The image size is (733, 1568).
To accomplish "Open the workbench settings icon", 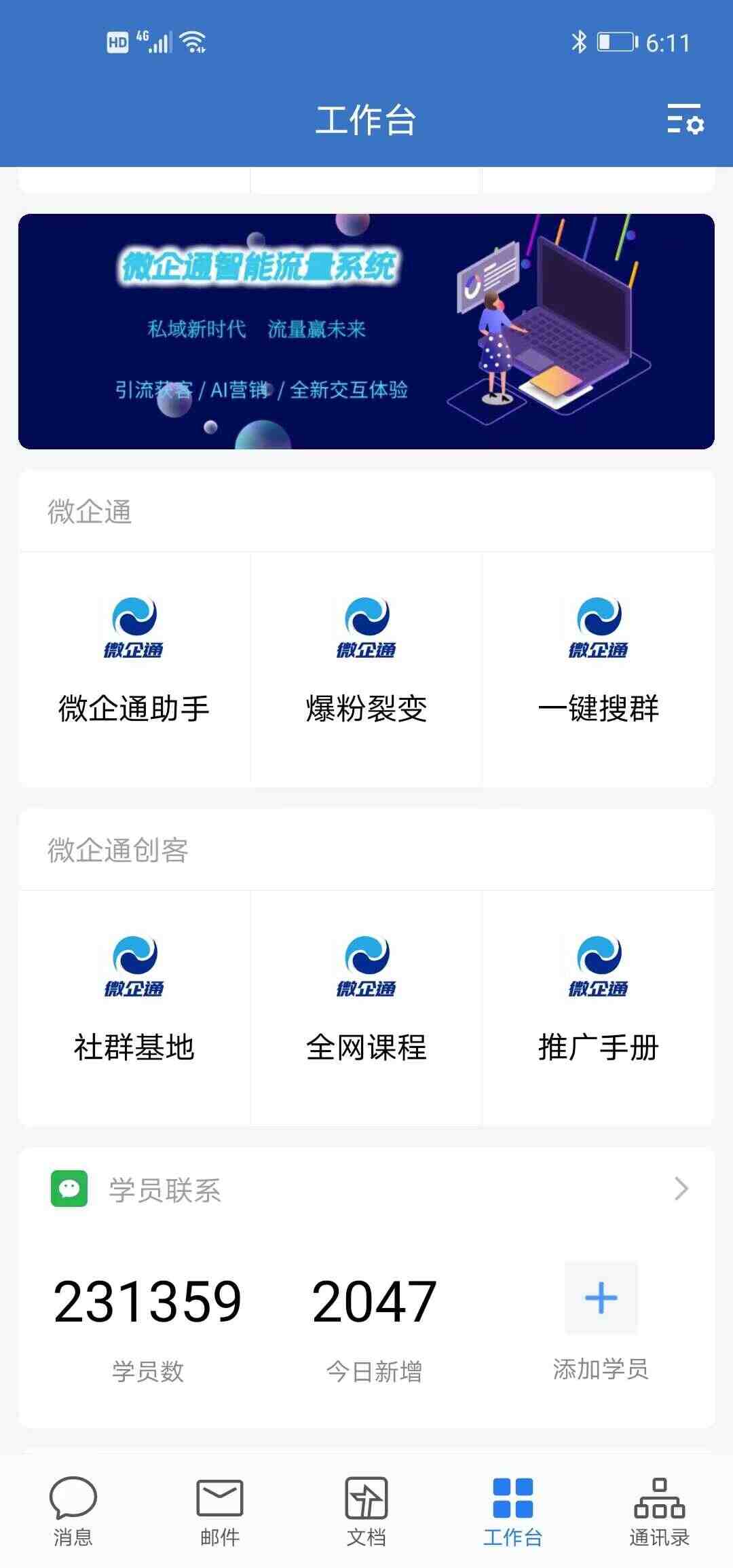I will coord(685,119).
